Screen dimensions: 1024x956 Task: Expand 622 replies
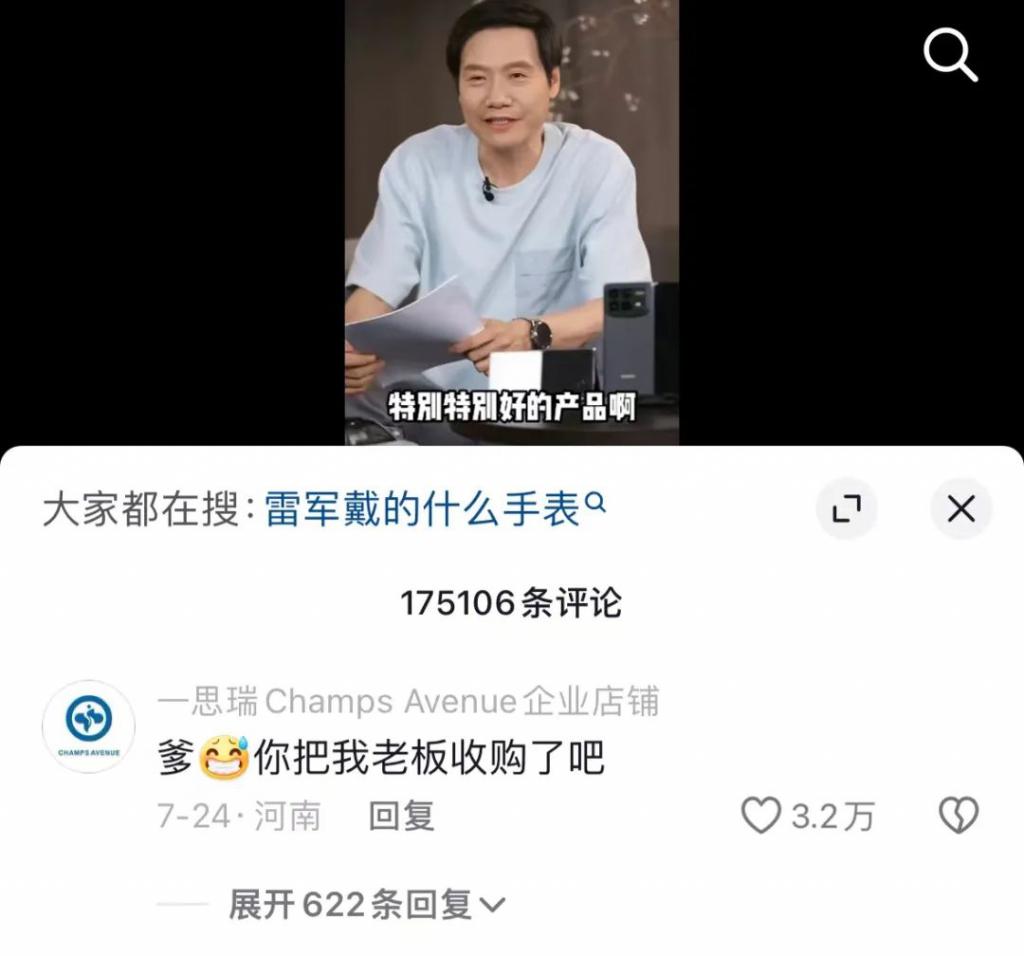[366, 905]
